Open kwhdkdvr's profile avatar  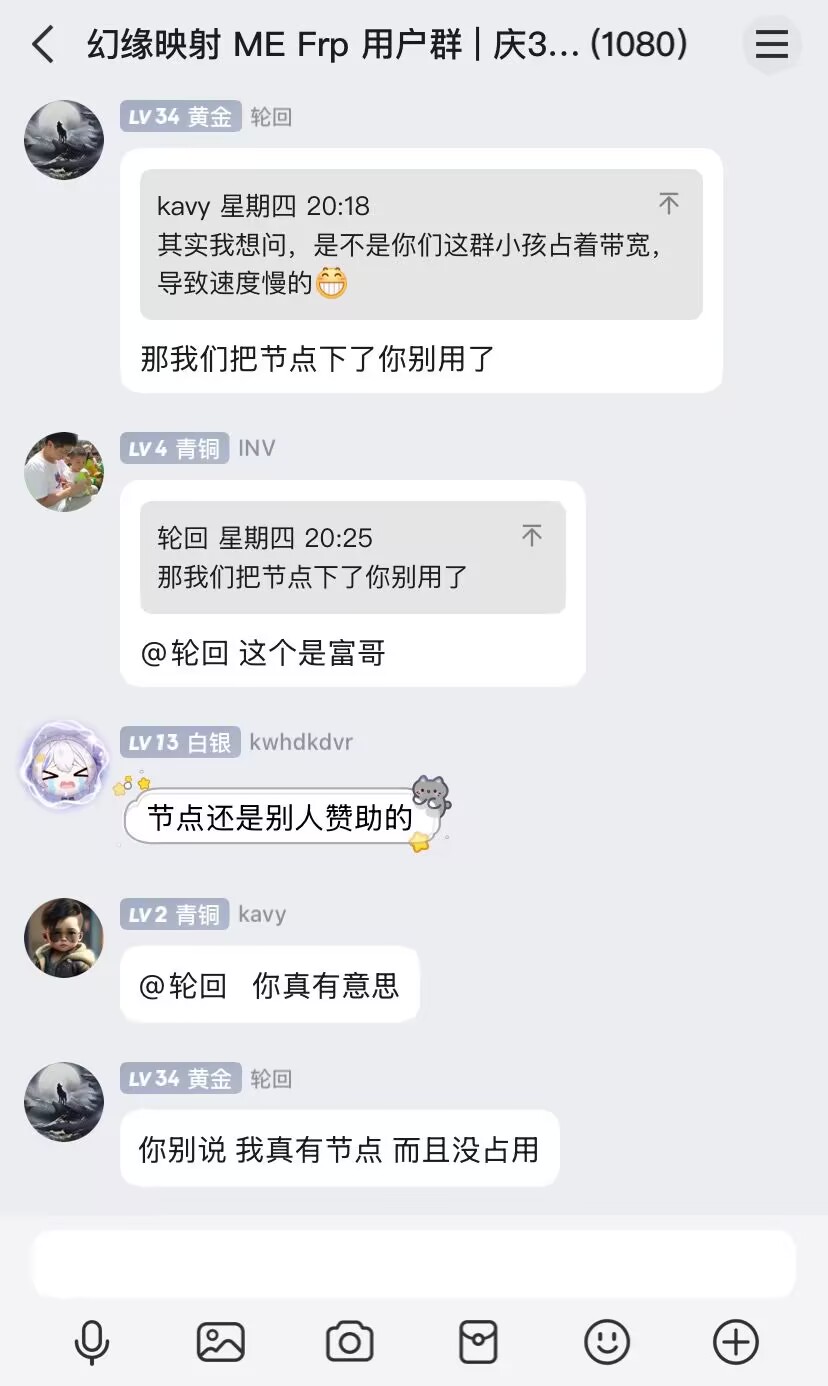coord(64,766)
